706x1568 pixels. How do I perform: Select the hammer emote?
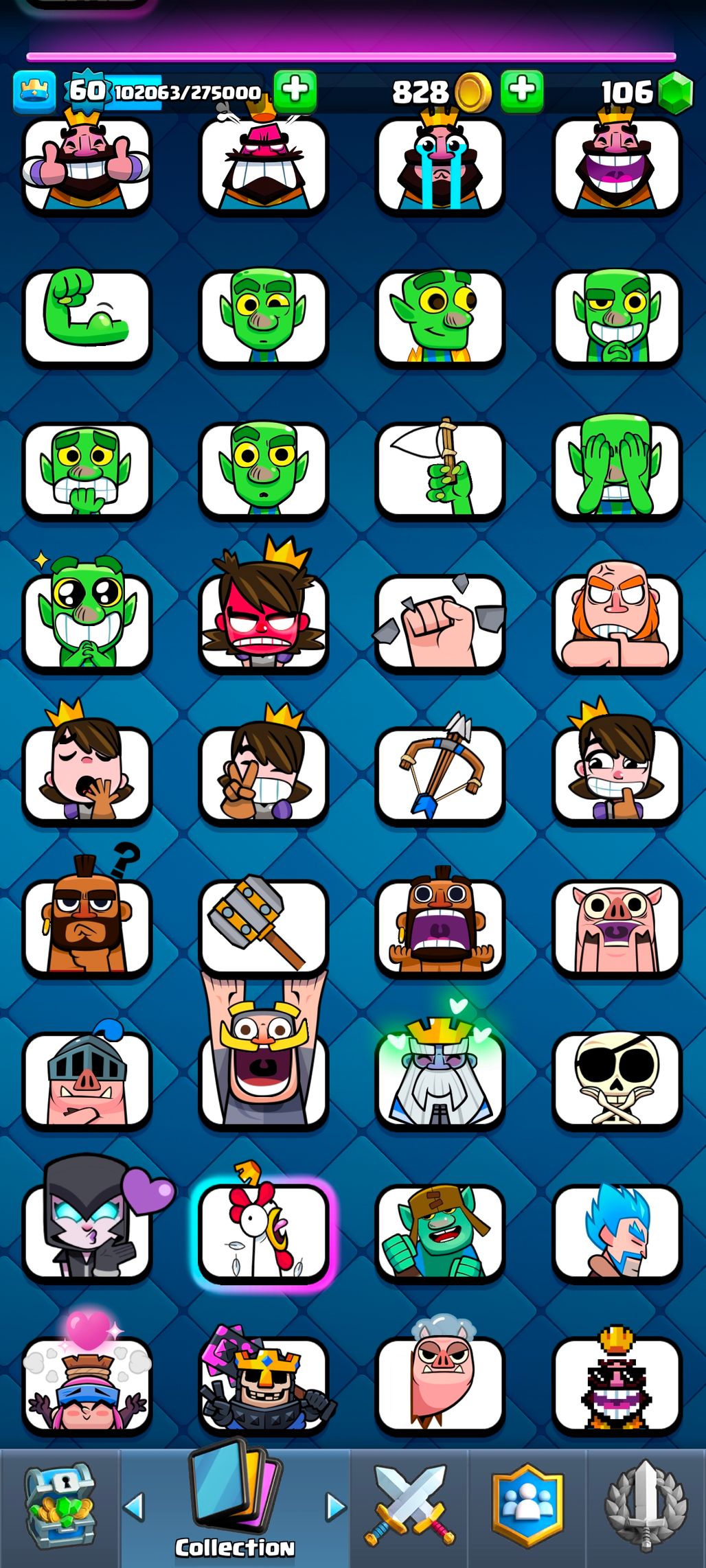tap(264, 927)
